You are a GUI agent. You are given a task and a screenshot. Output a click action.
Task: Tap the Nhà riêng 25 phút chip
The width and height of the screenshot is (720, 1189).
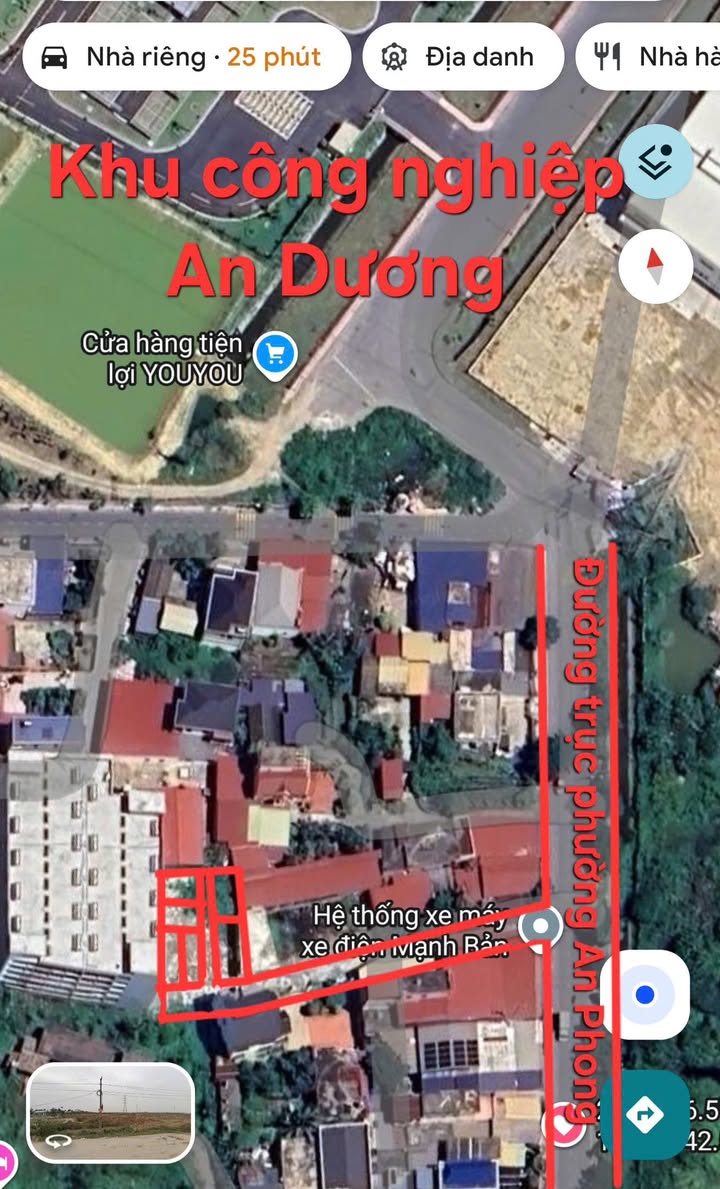pos(186,57)
